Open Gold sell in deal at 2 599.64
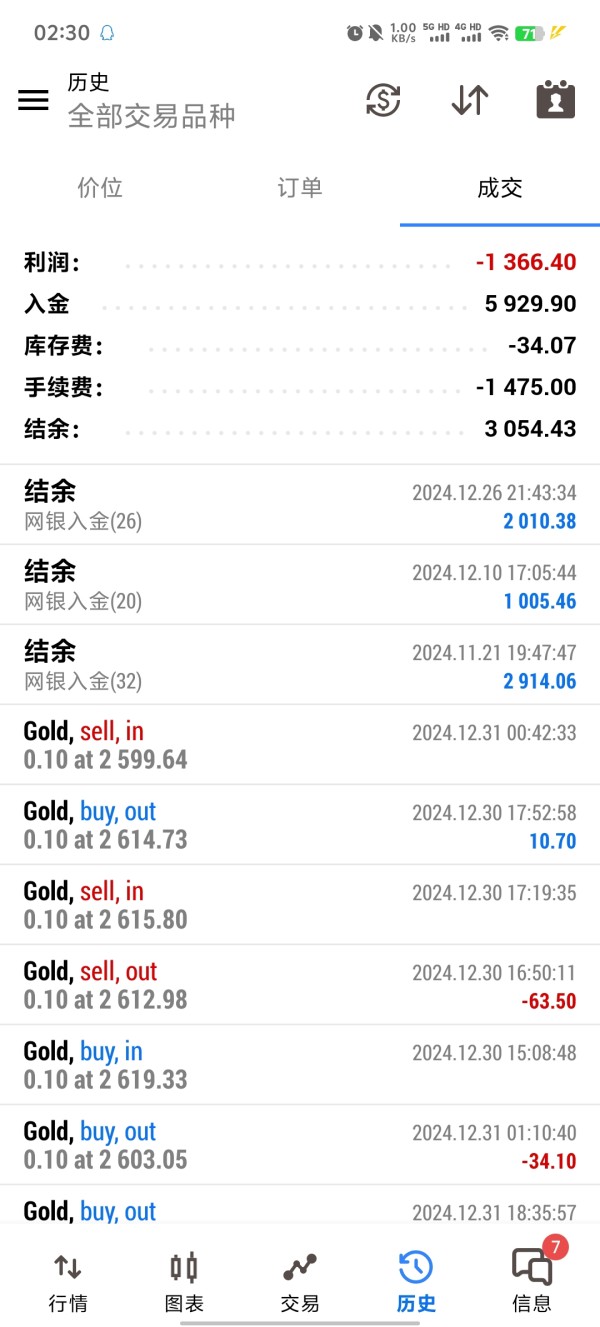The width and height of the screenshot is (600, 1327). (300, 745)
